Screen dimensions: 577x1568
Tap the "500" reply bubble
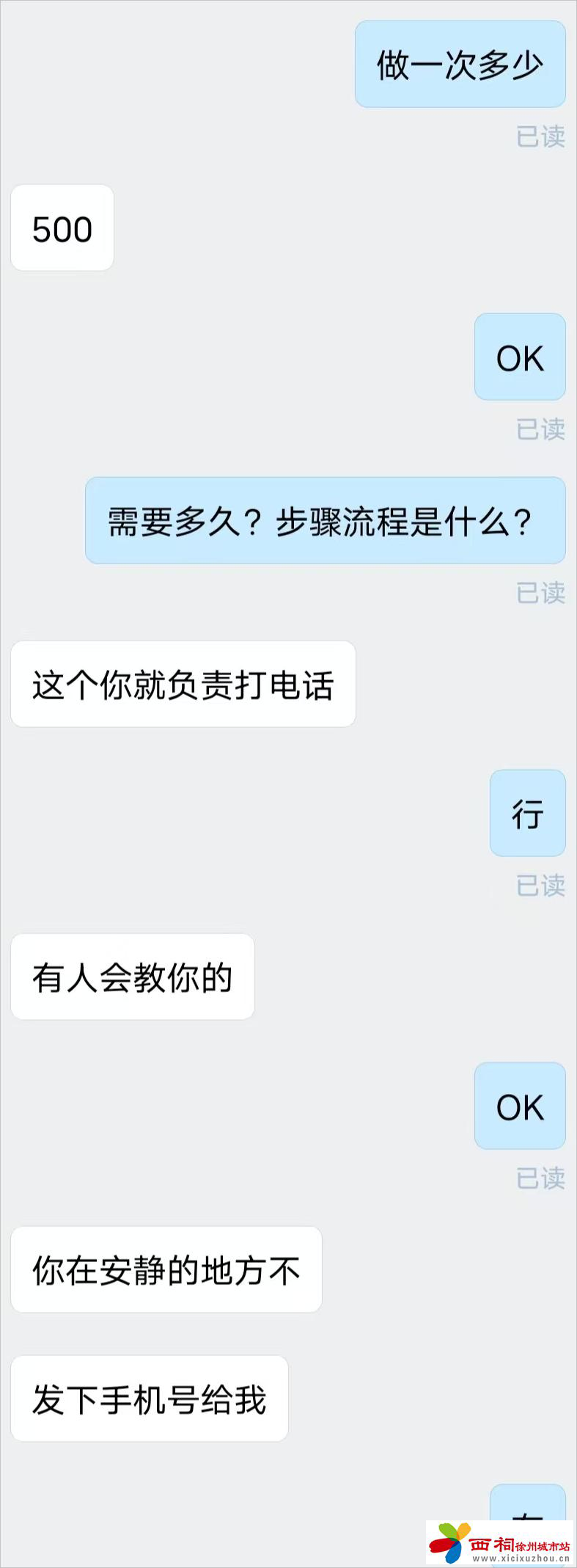point(62,228)
